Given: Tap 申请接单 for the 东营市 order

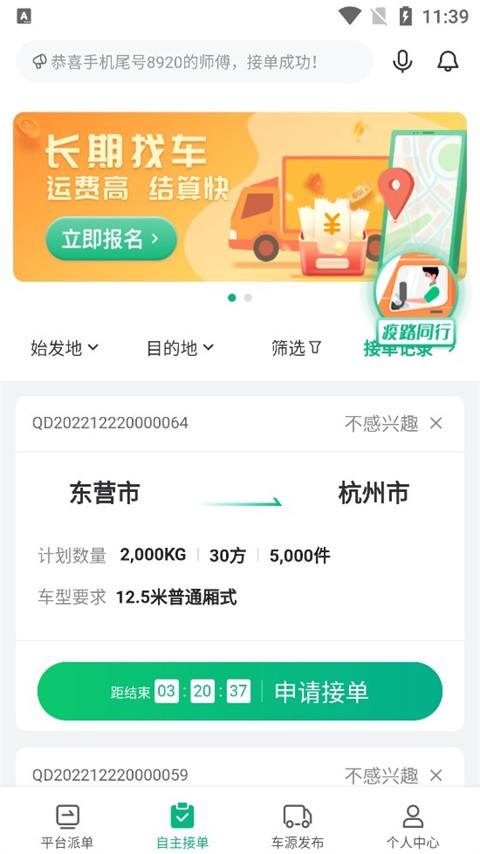Looking at the screenshot, I should (240, 691).
